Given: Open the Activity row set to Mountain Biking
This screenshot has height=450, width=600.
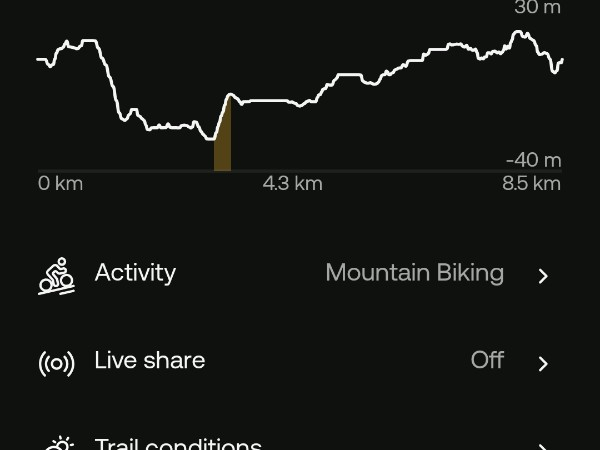Looking at the screenshot, I should tap(300, 274).
